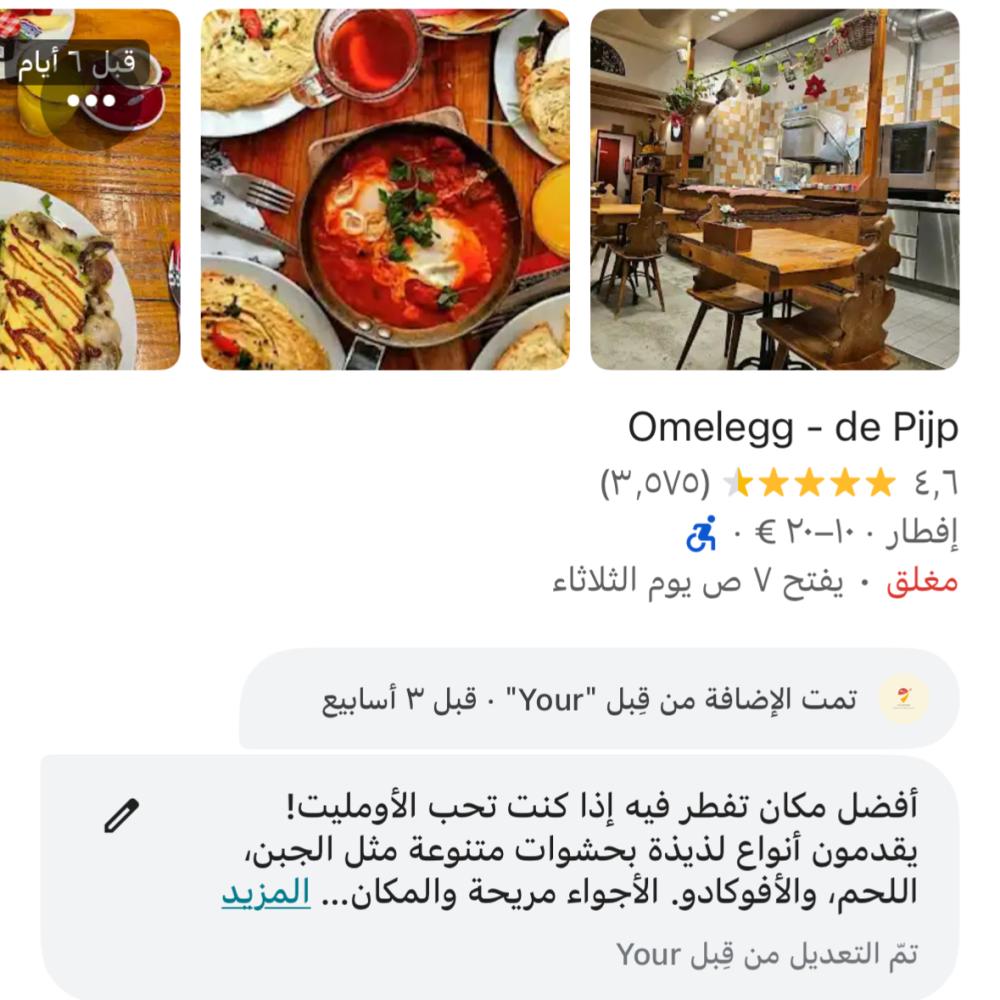Open the shakshuka pan photo
The image size is (1000, 1000).
[x=385, y=190]
